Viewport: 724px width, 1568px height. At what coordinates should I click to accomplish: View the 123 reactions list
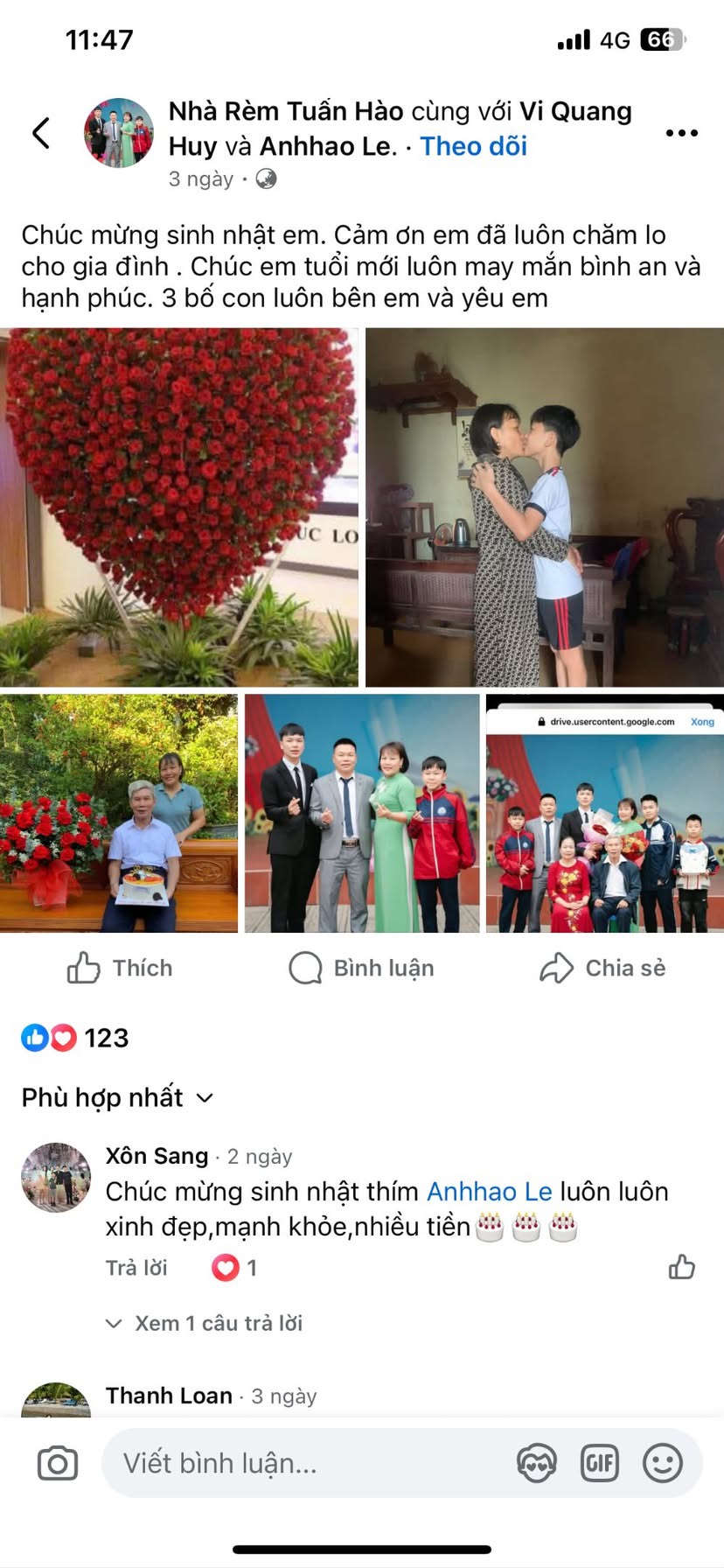pyautogui.click(x=76, y=1038)
